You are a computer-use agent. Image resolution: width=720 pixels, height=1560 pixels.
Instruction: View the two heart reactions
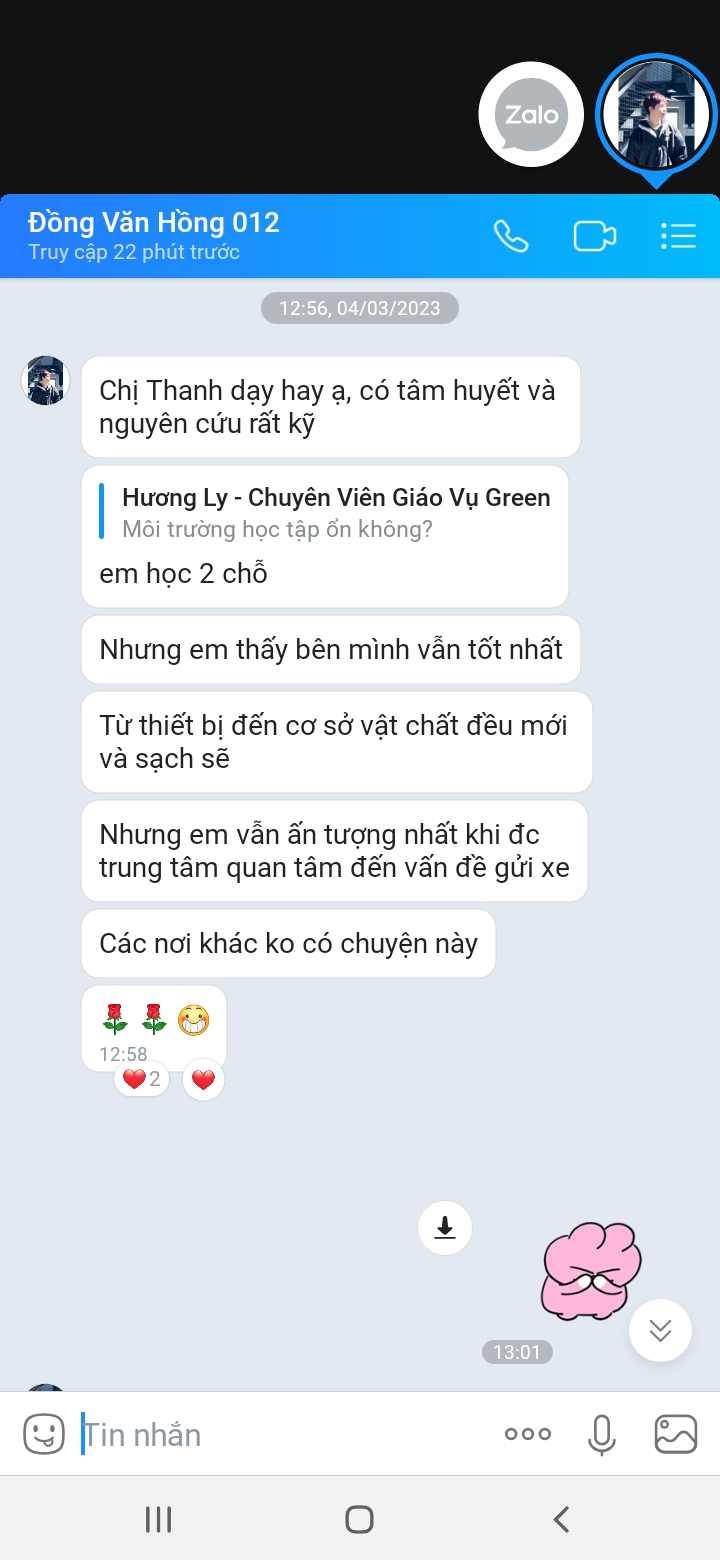[x=141, y=1079]
